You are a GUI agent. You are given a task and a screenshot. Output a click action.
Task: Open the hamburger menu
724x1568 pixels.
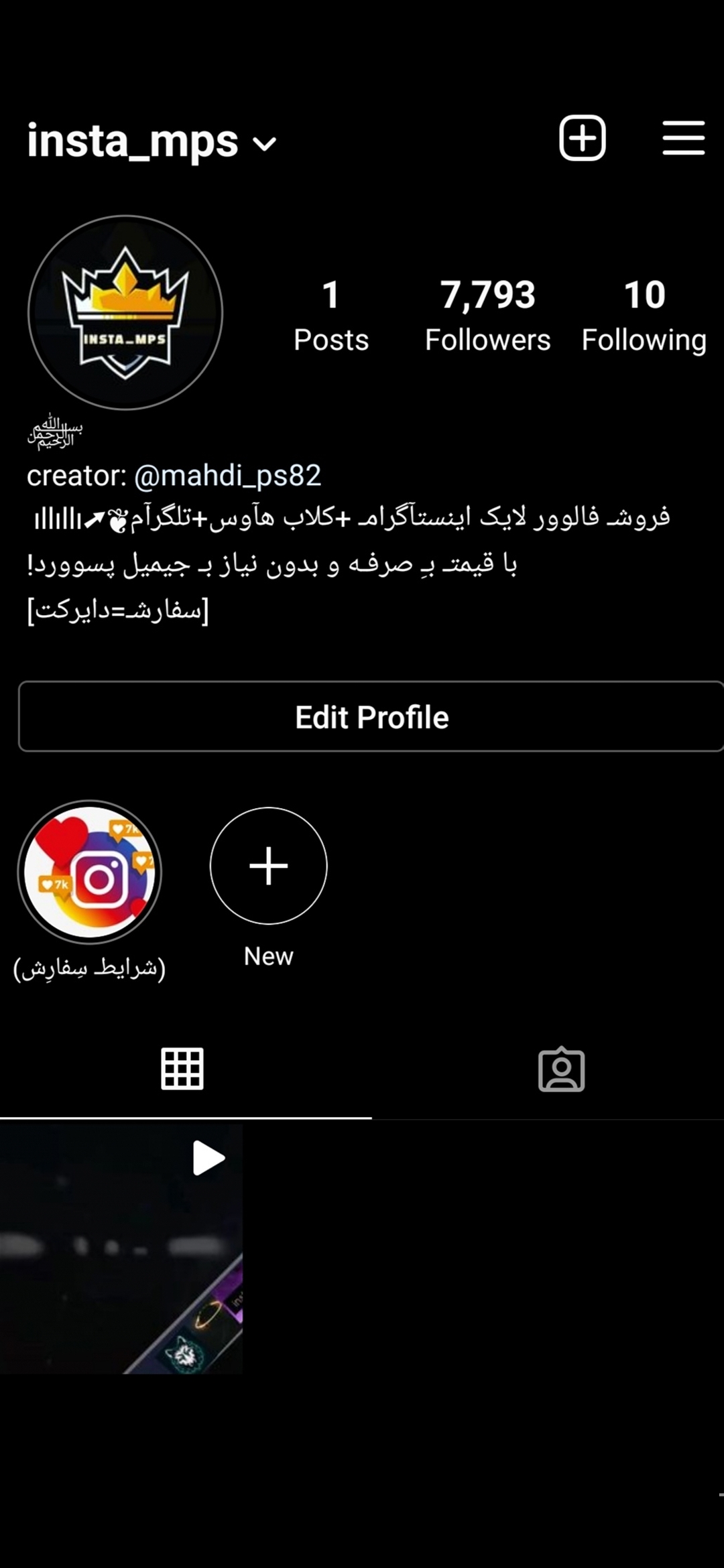[x=683, y=138]
